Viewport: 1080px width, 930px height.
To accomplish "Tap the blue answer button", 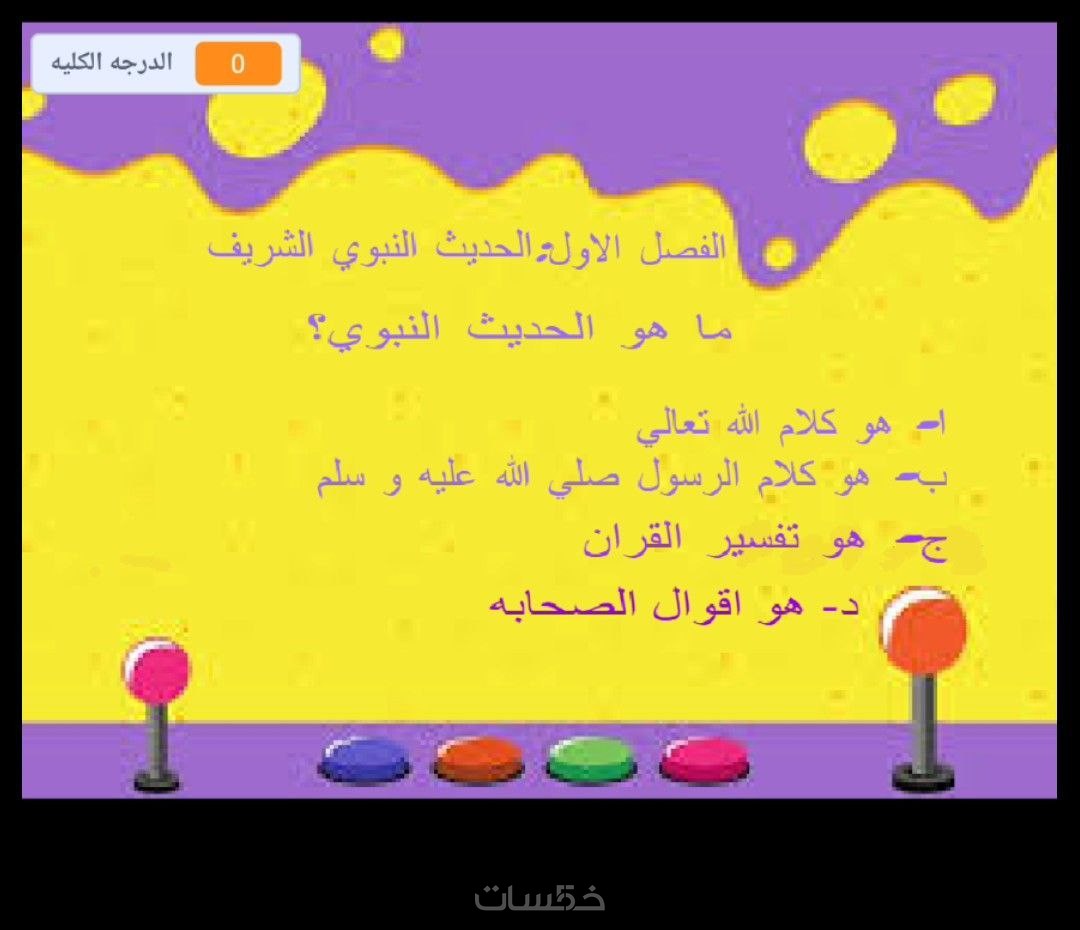I will [x=364, y=759].
